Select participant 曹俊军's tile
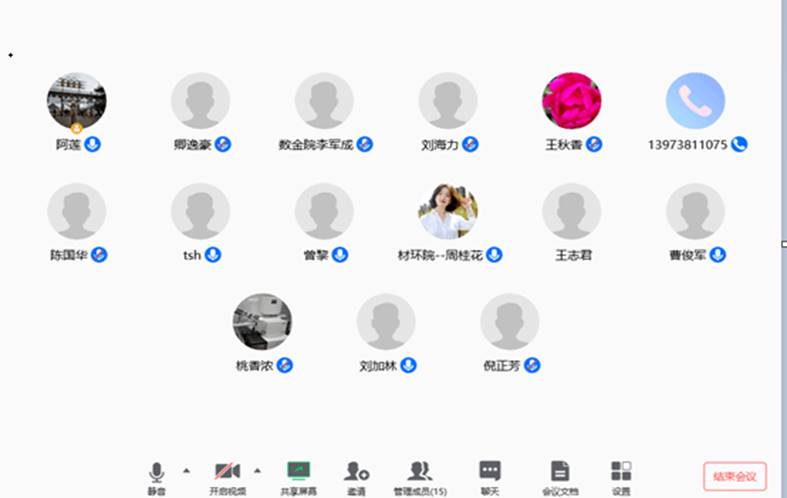The width and height of the screenshot is (787, 498). [695, 212]
